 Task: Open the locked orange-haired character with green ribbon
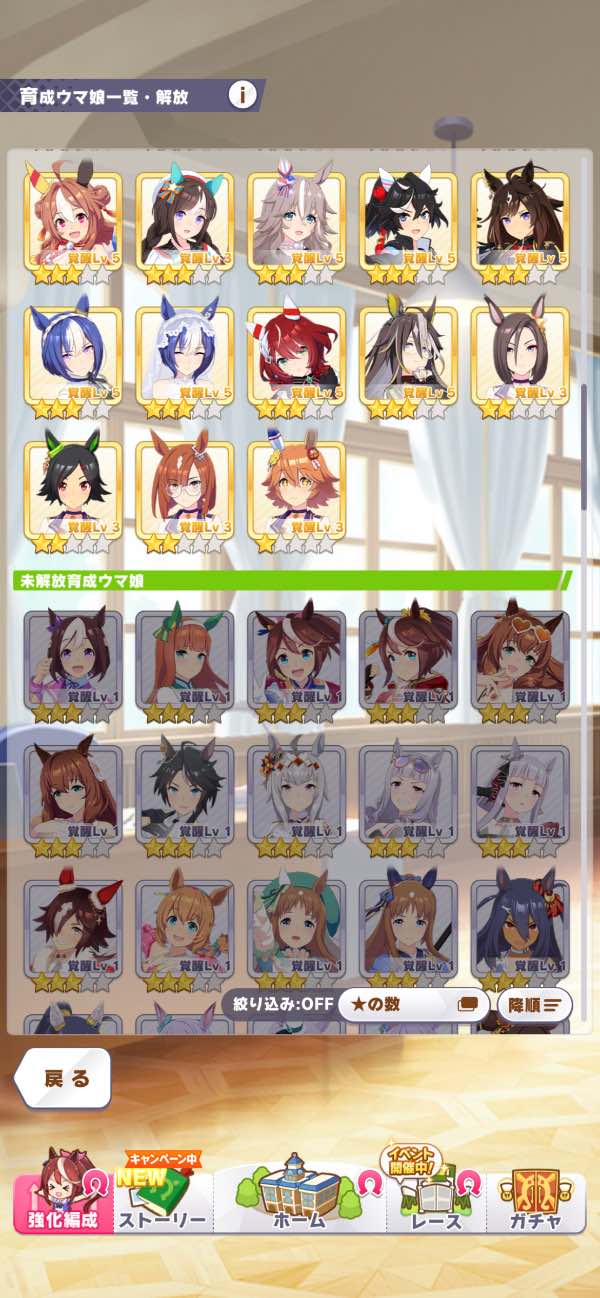184,658
